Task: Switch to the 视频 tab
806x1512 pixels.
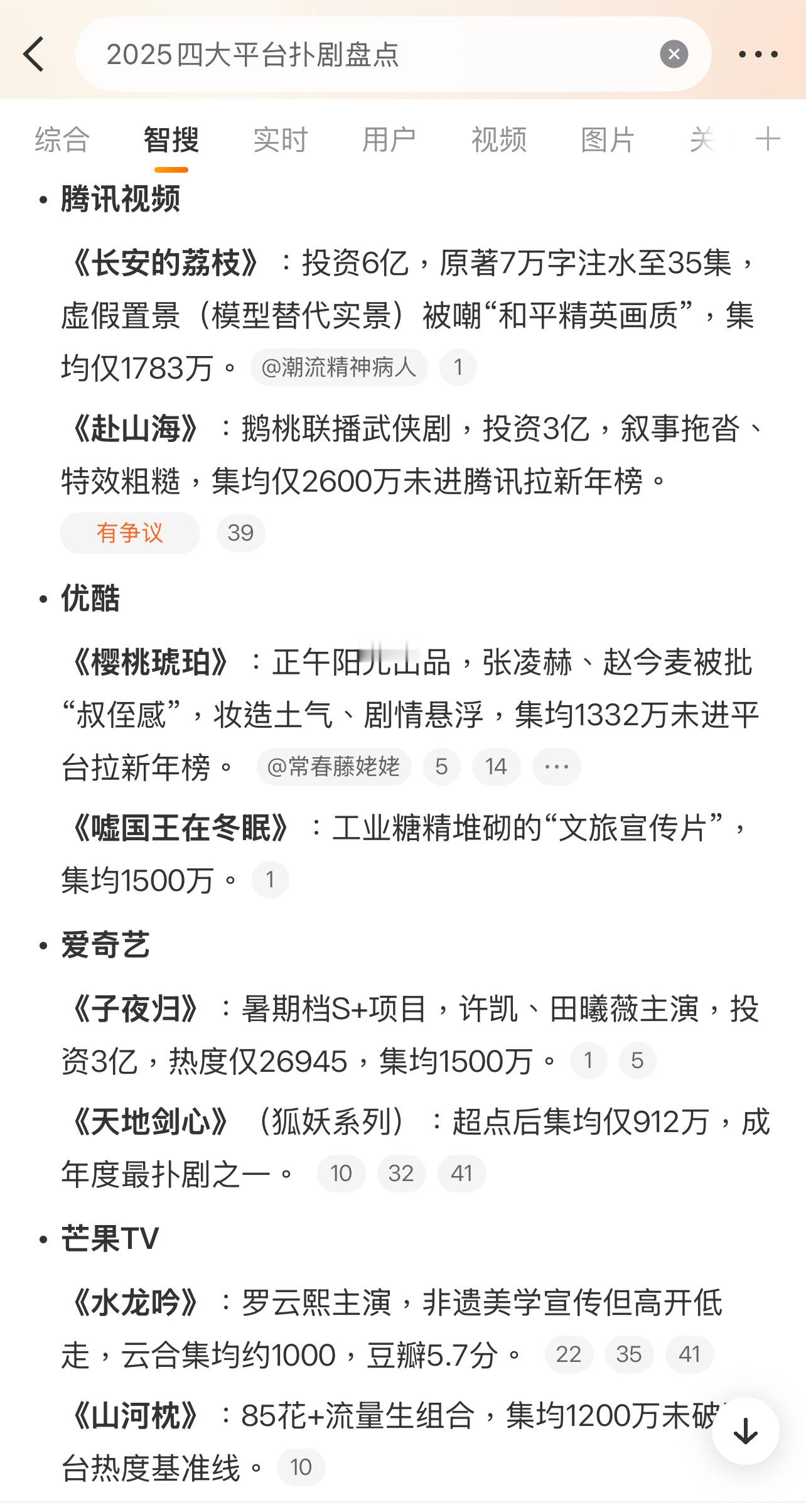Action: pyautogui.click(x=499, y=139)
